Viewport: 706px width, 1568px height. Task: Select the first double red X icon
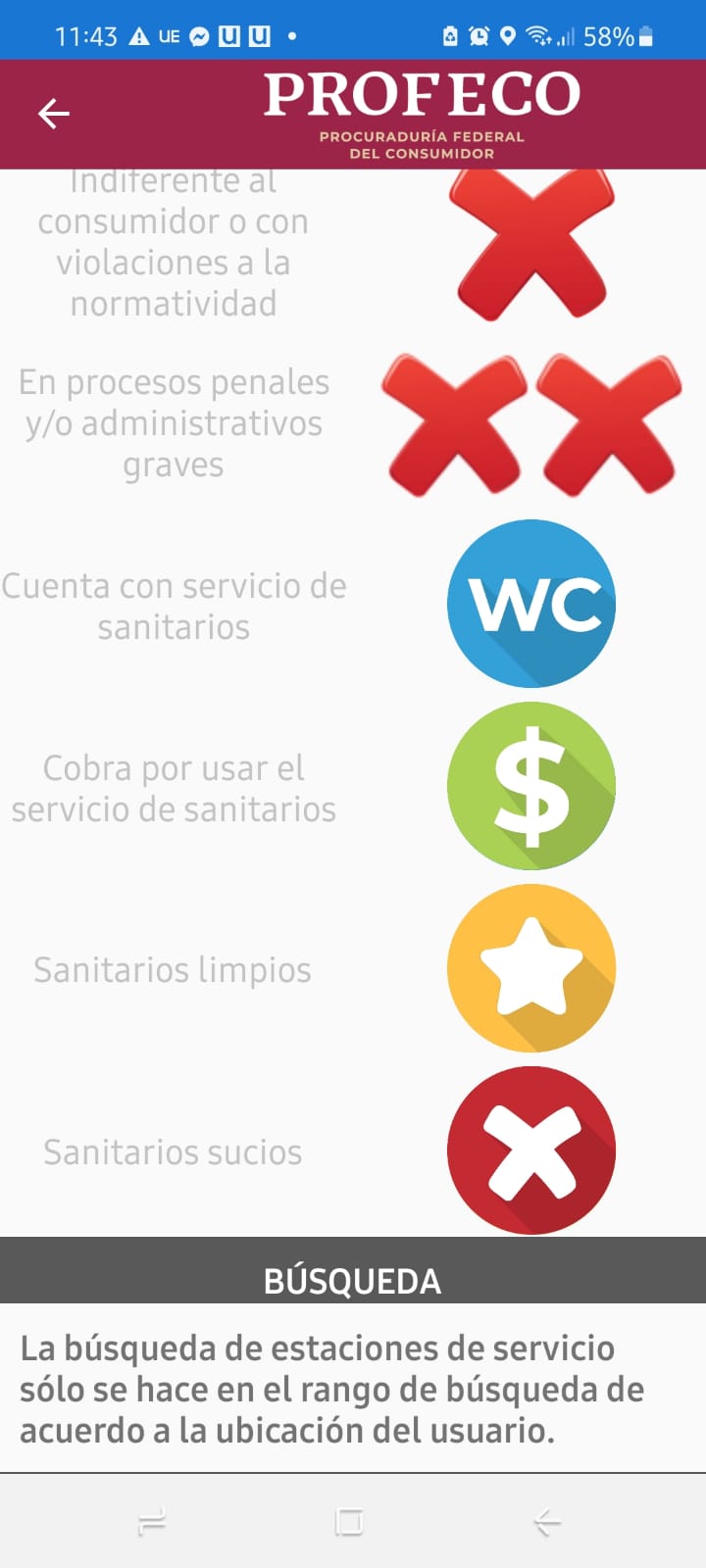[x=453, y=423]
